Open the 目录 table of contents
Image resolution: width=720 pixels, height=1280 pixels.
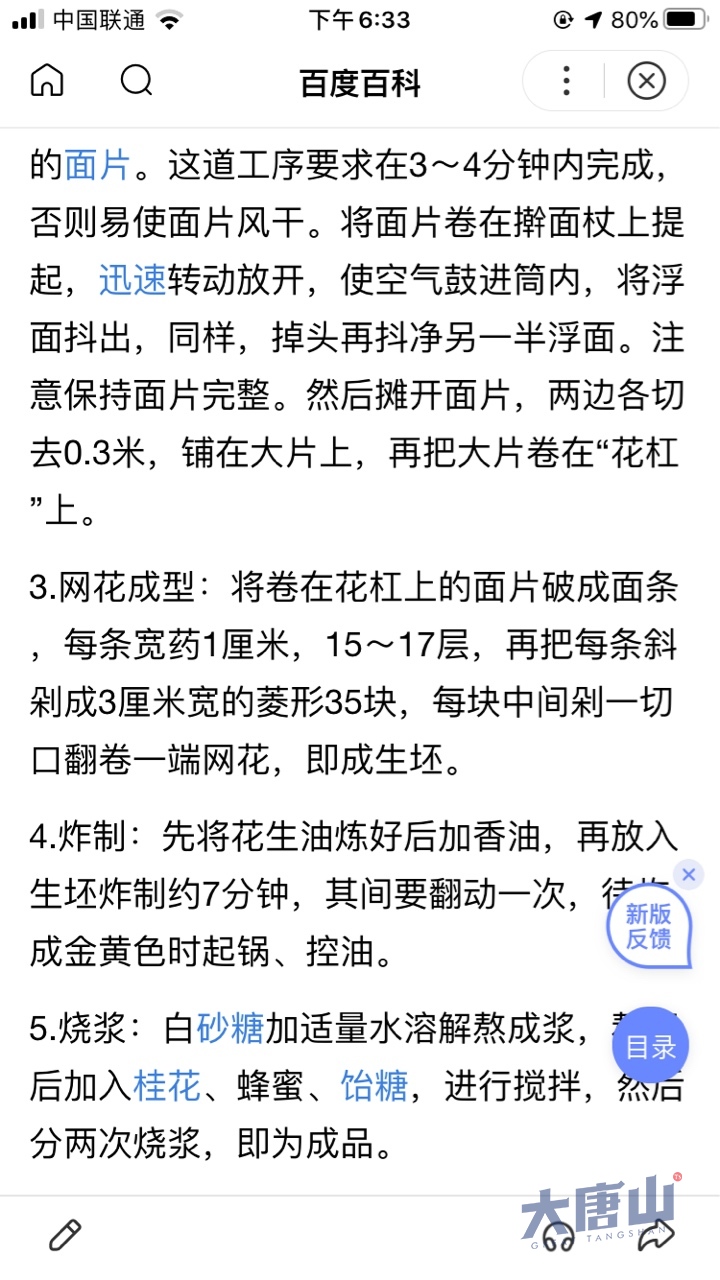coord(650,1047)
